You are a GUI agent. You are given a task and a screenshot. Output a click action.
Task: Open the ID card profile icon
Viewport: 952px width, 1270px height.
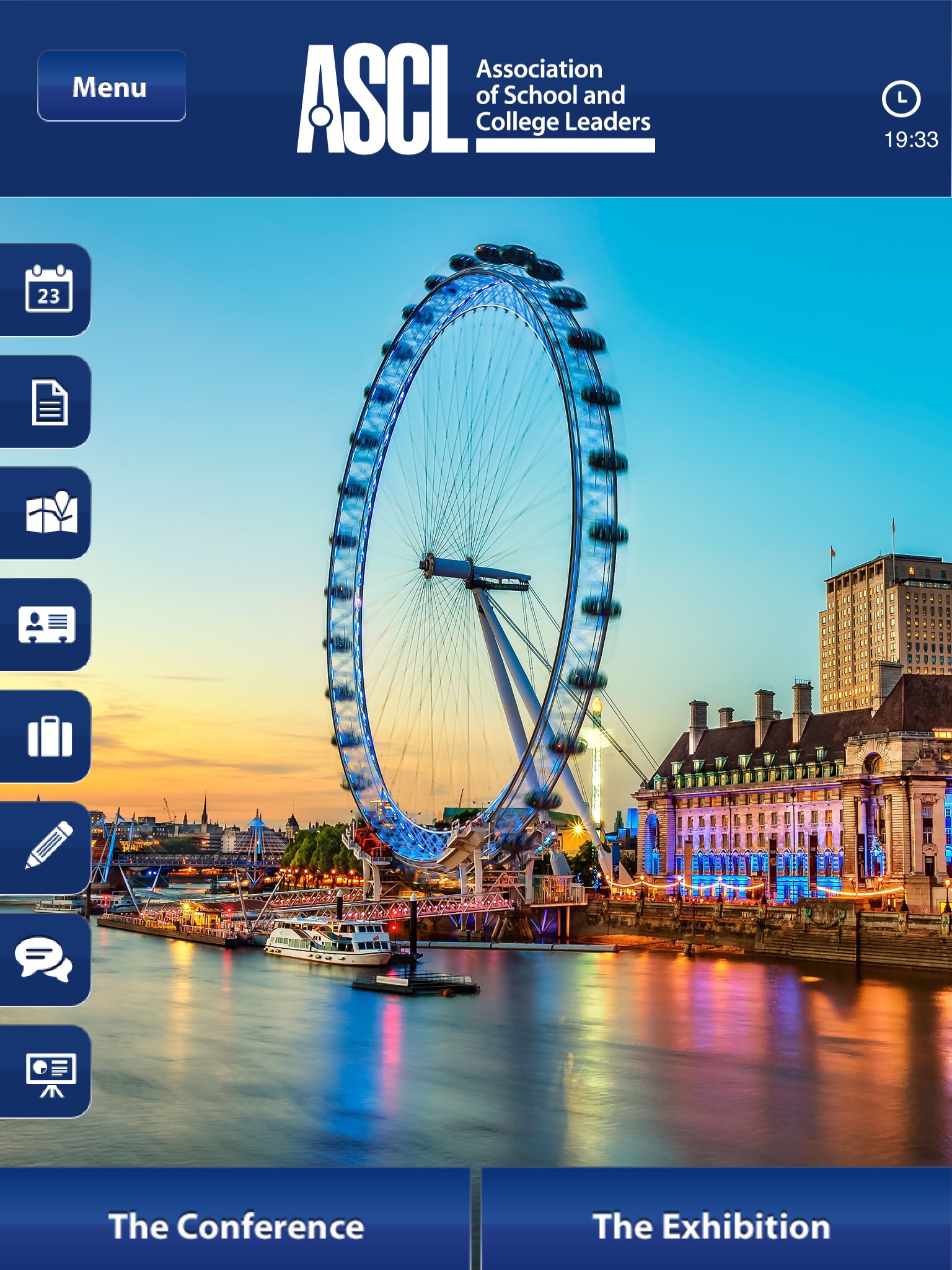(x=47, y=624)
